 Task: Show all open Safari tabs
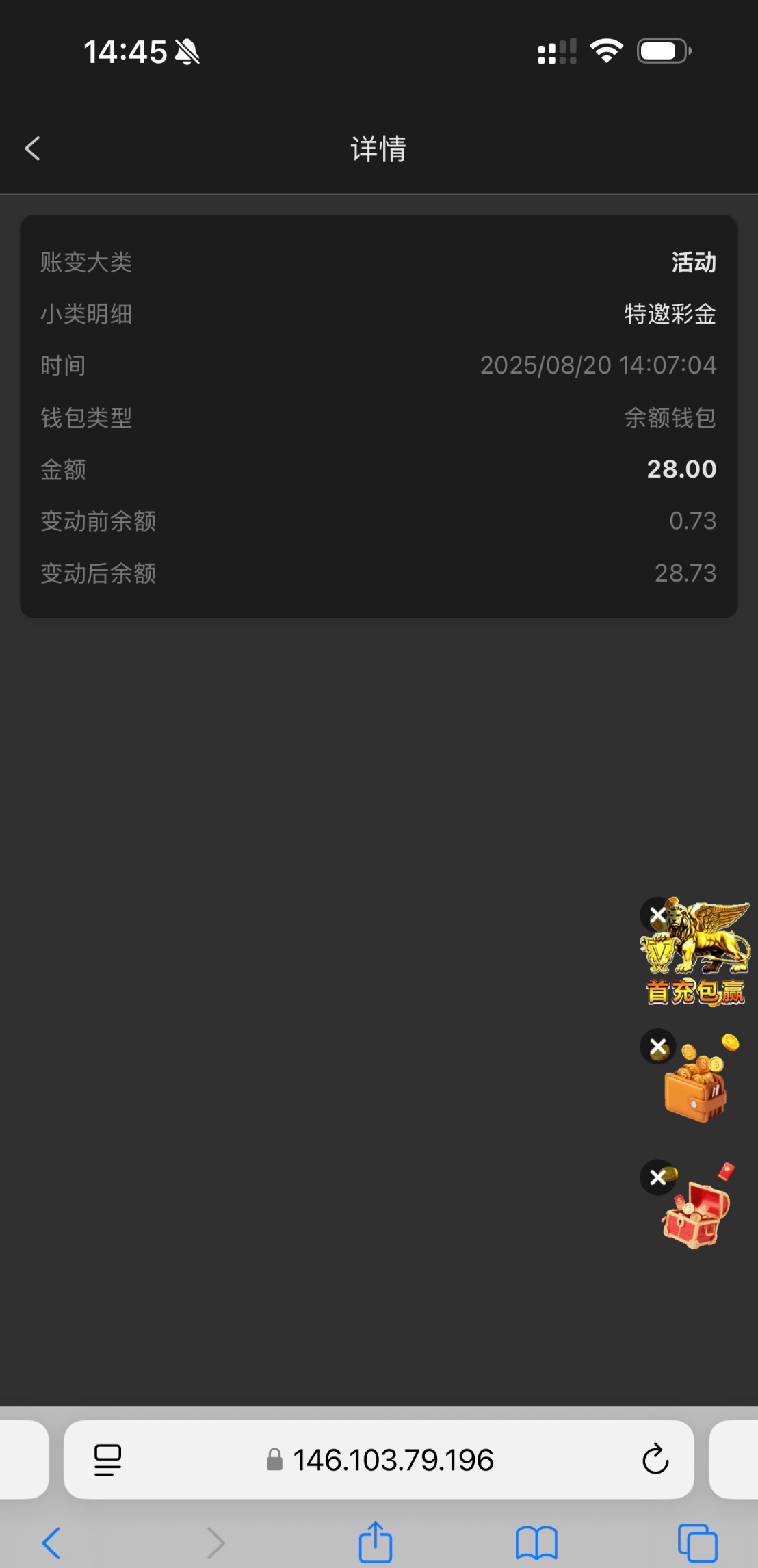pos(697,1543)
